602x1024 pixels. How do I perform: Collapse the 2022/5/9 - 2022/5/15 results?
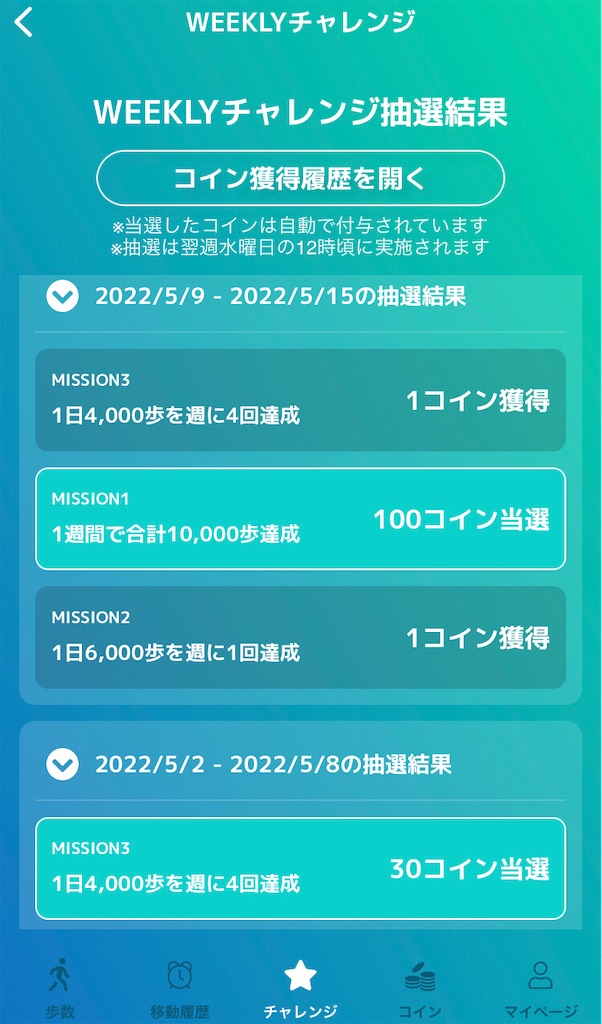click(63, 296)
